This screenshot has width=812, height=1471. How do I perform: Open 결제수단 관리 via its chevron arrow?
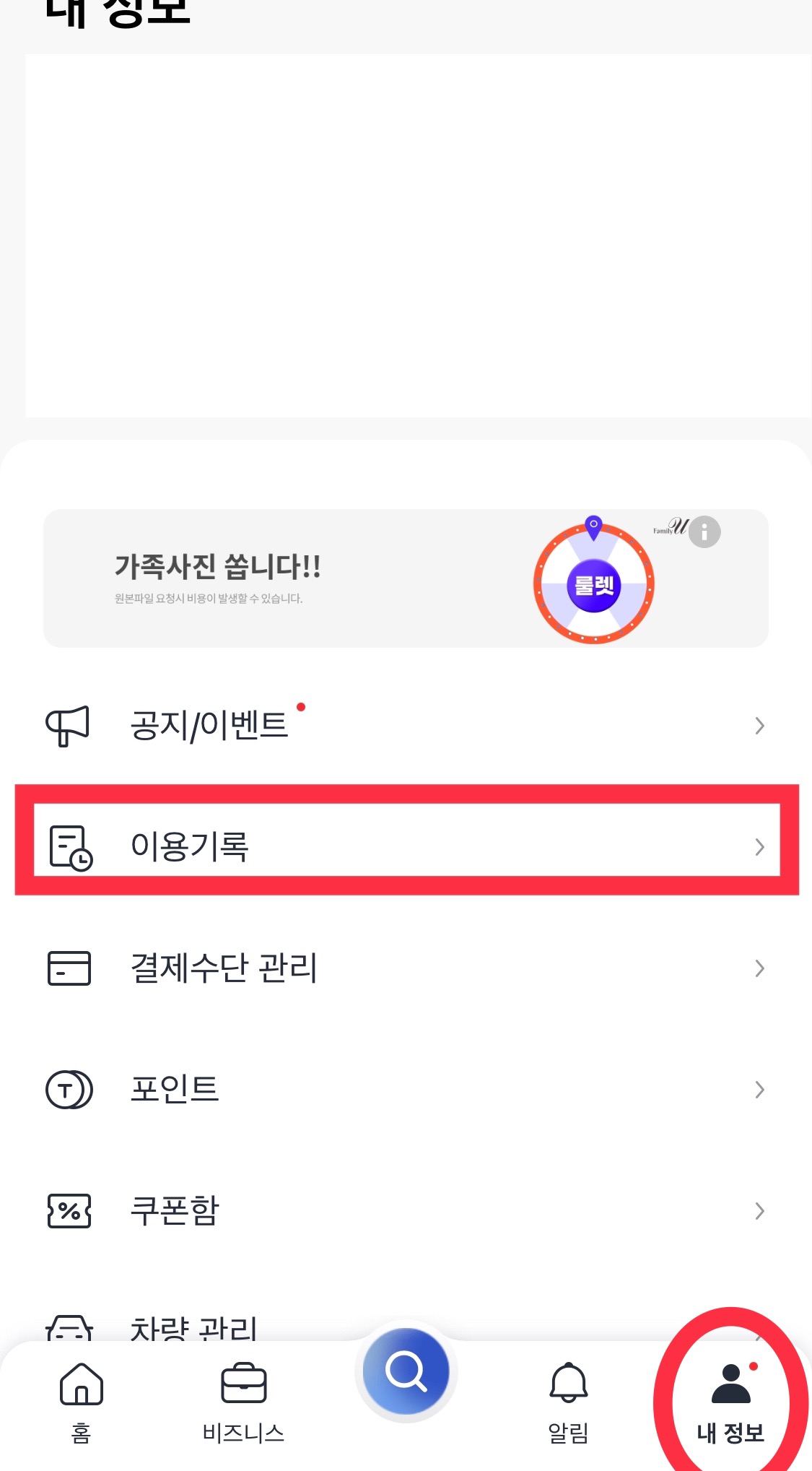pyautogui.click(x=759, y=968)
